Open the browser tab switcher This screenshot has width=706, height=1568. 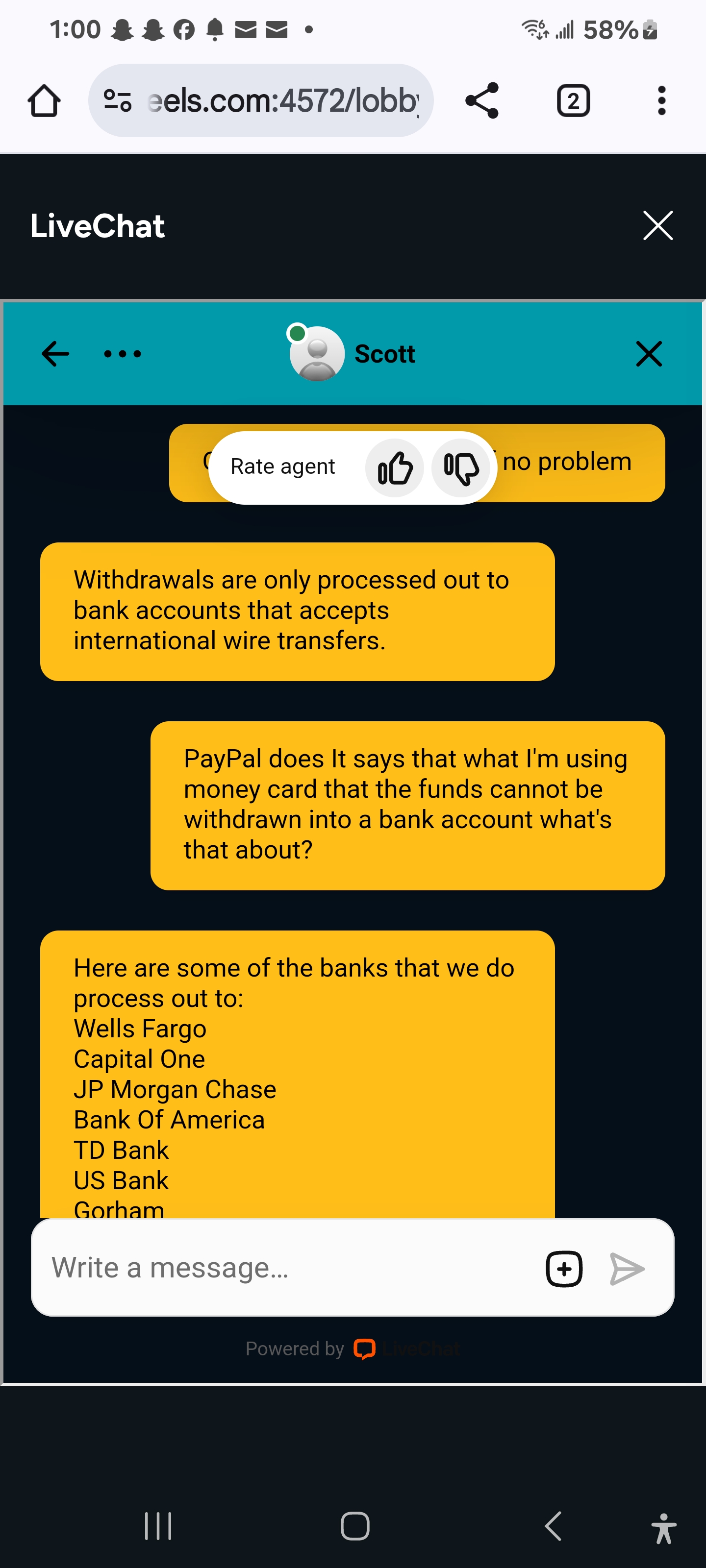click(573, 100)
